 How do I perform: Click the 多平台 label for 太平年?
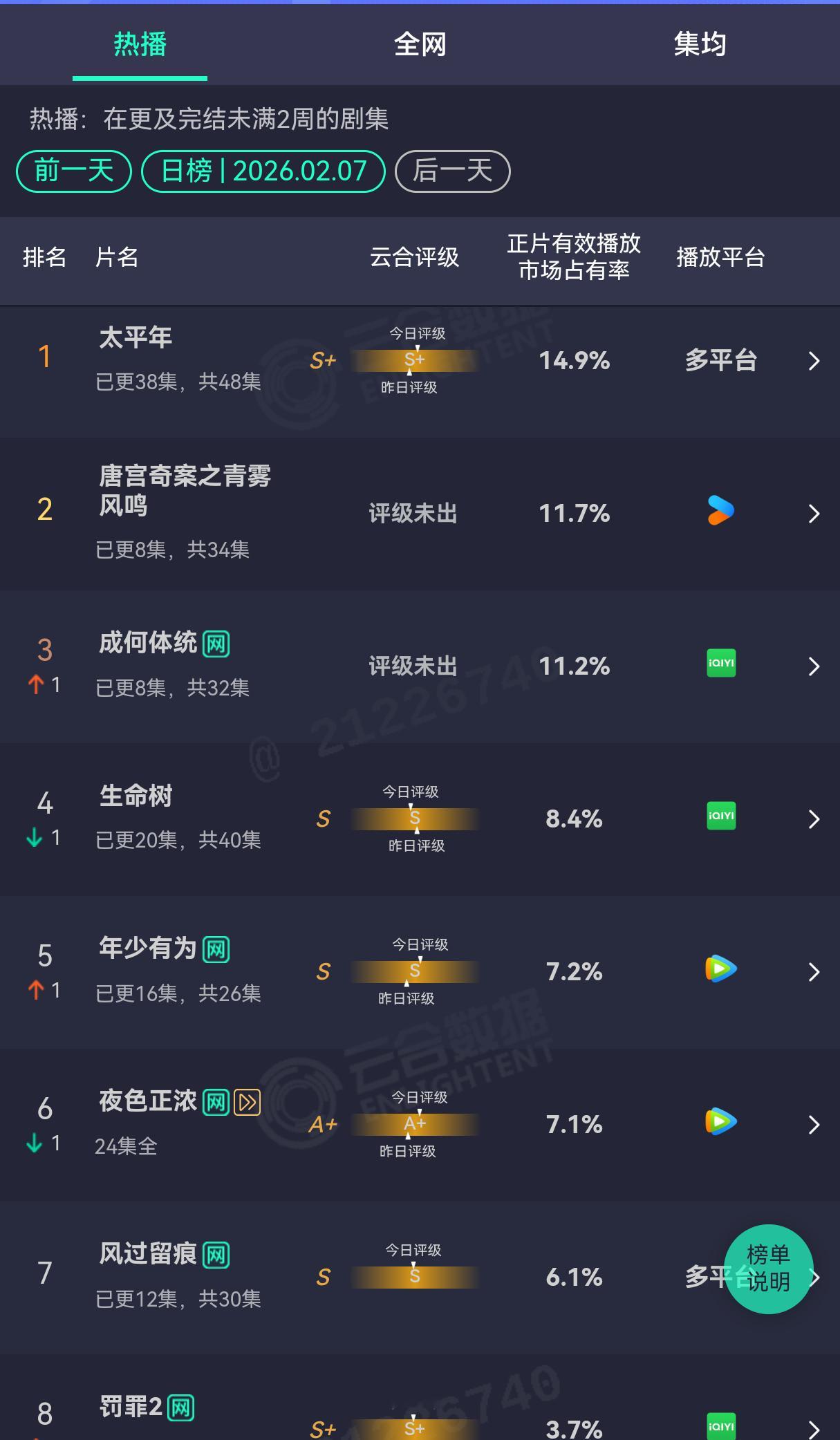tap(720, 361)
